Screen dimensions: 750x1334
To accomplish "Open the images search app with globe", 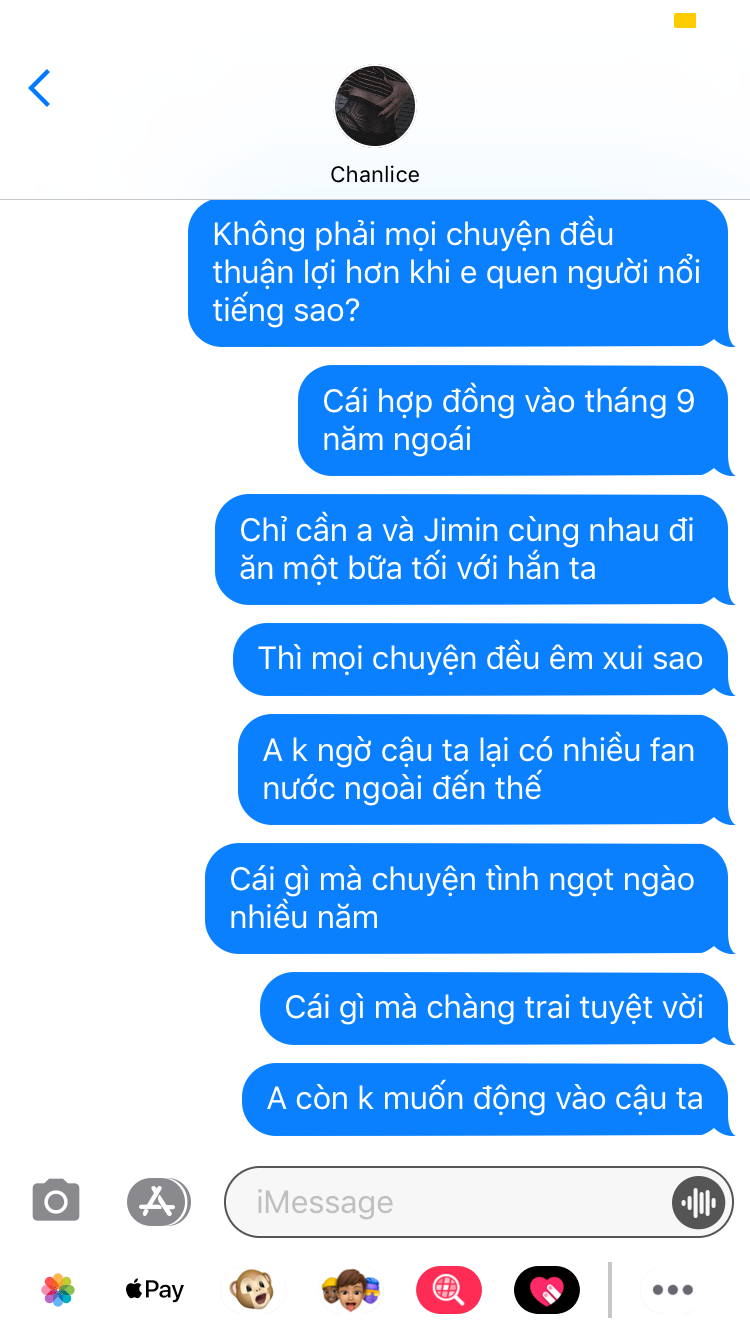I will click(x=449, y=1290).
